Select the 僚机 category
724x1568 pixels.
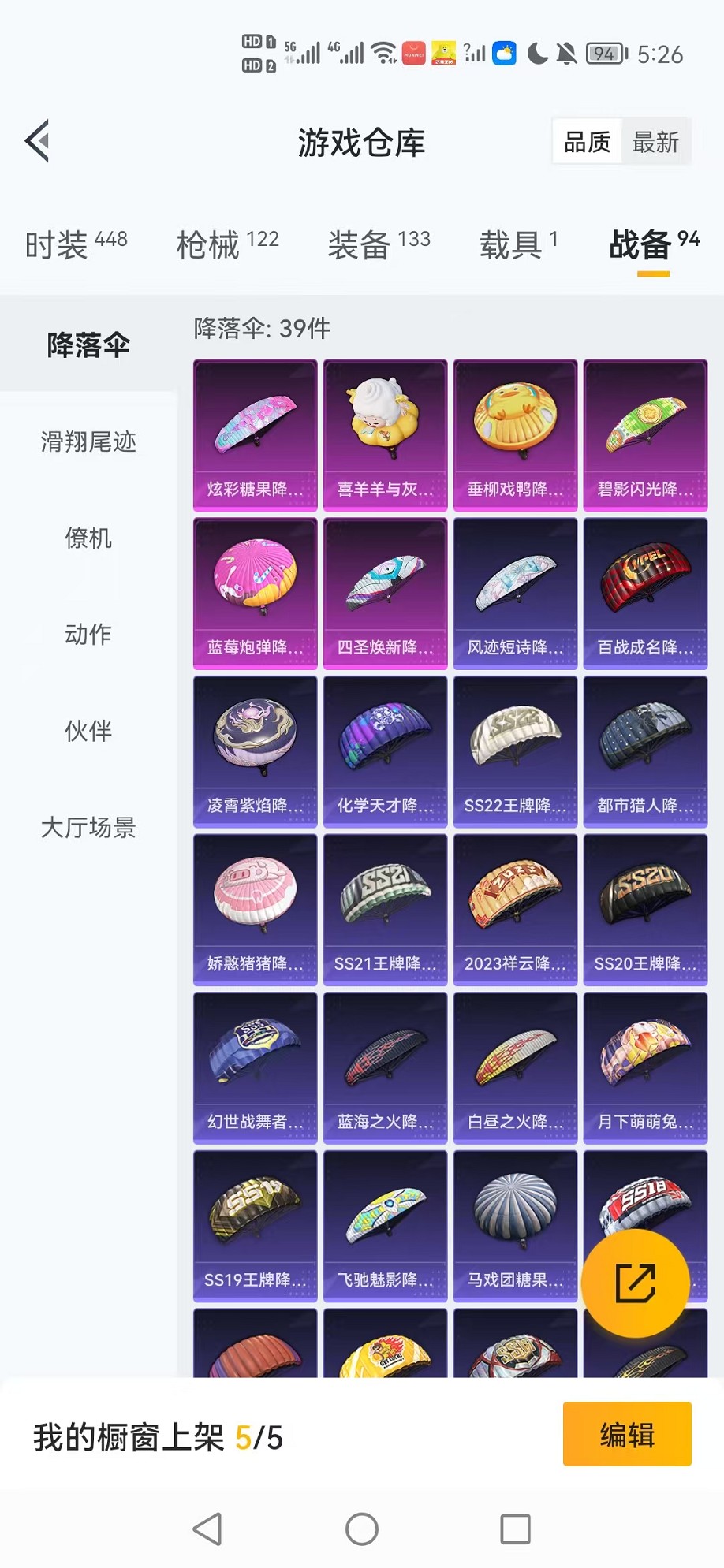pyautogui.click(x=88, y=538)
